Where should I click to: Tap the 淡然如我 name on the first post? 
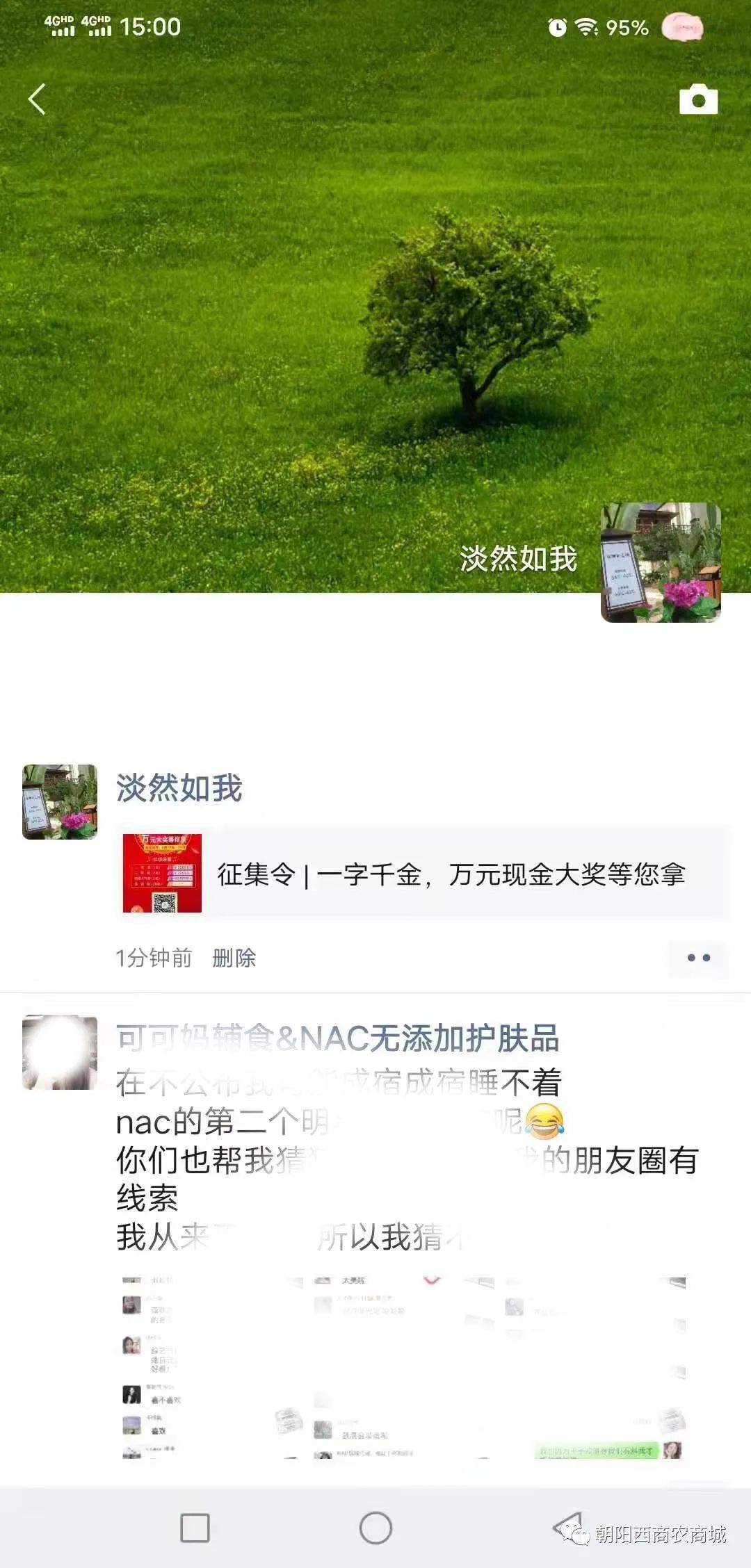pos(179,788)
